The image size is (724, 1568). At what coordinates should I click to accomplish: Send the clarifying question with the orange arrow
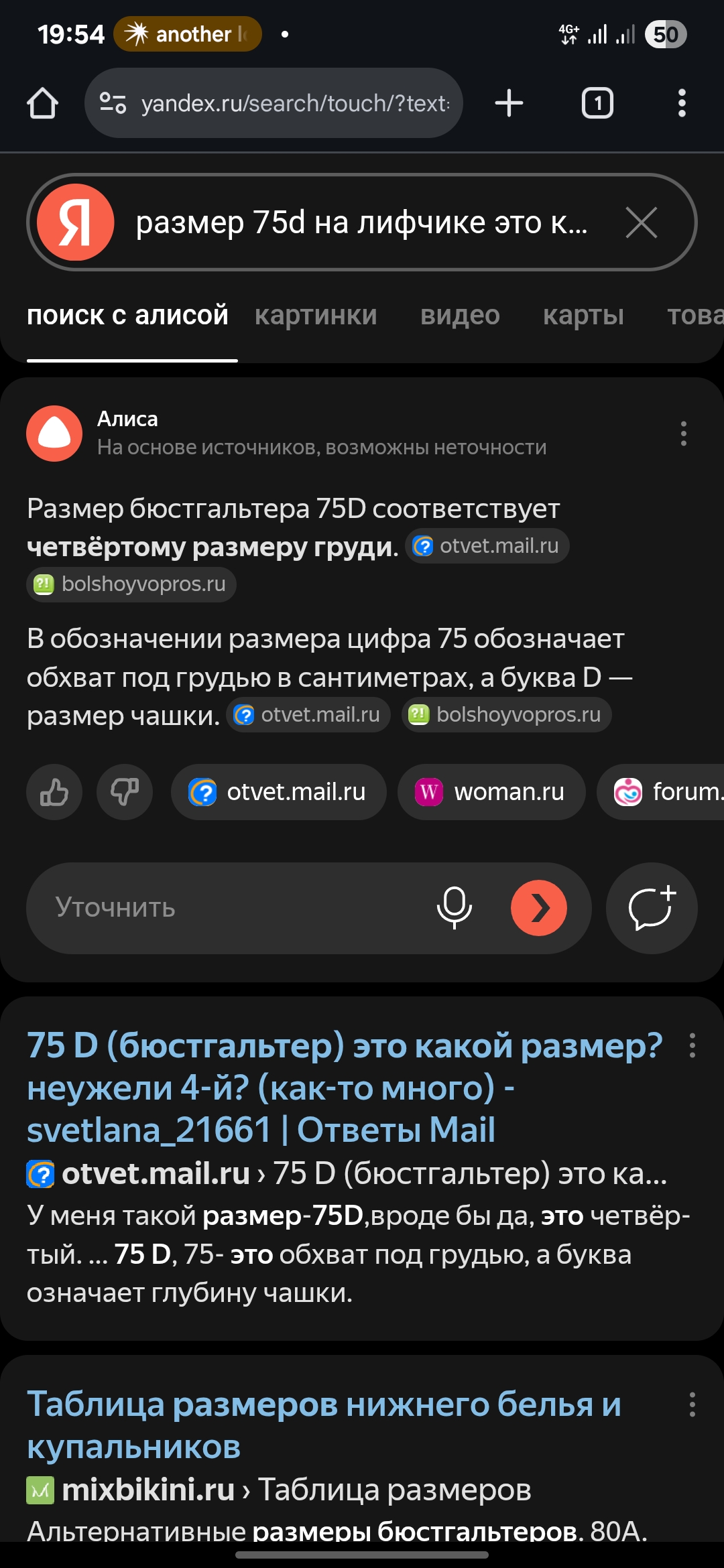538,908
